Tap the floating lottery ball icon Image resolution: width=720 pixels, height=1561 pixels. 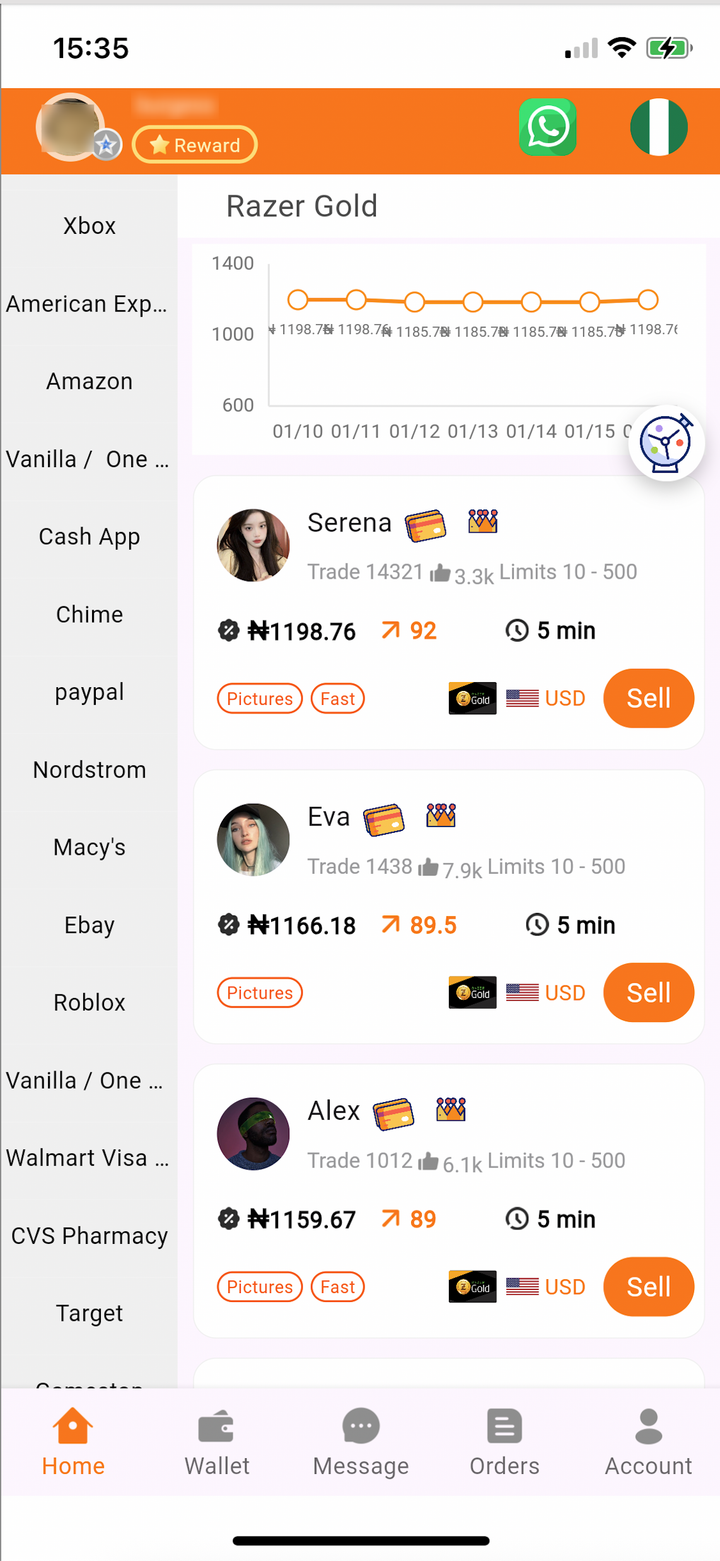666,443
